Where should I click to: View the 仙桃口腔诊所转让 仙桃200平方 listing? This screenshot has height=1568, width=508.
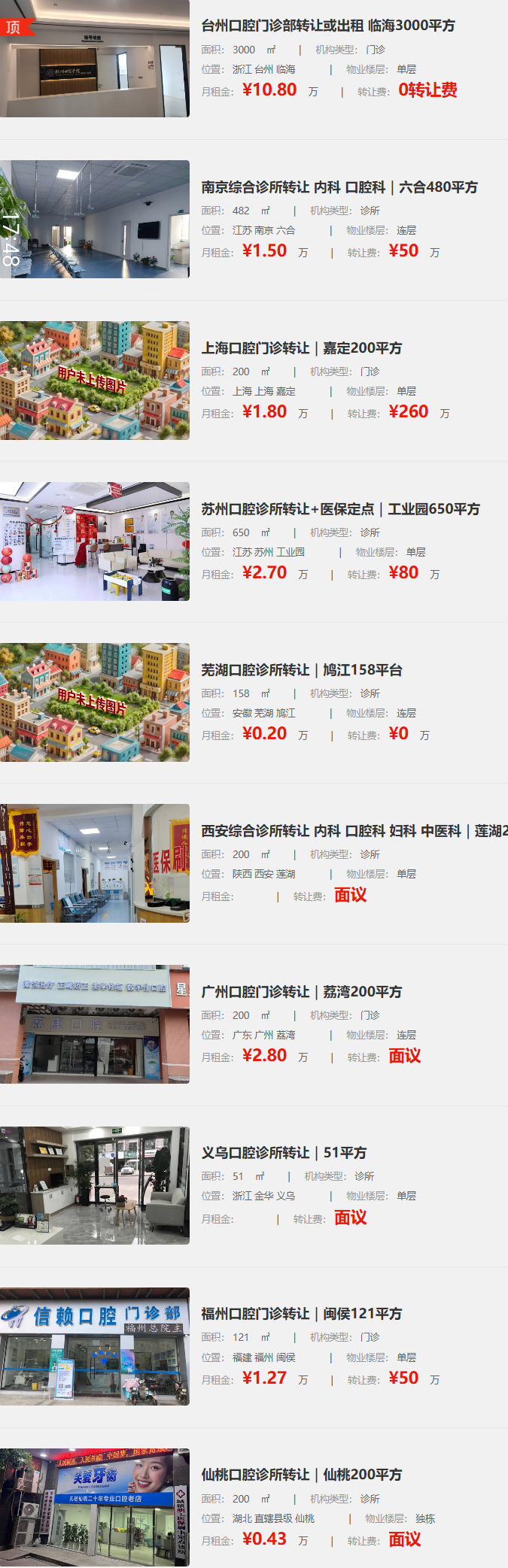click(301, 1475)
